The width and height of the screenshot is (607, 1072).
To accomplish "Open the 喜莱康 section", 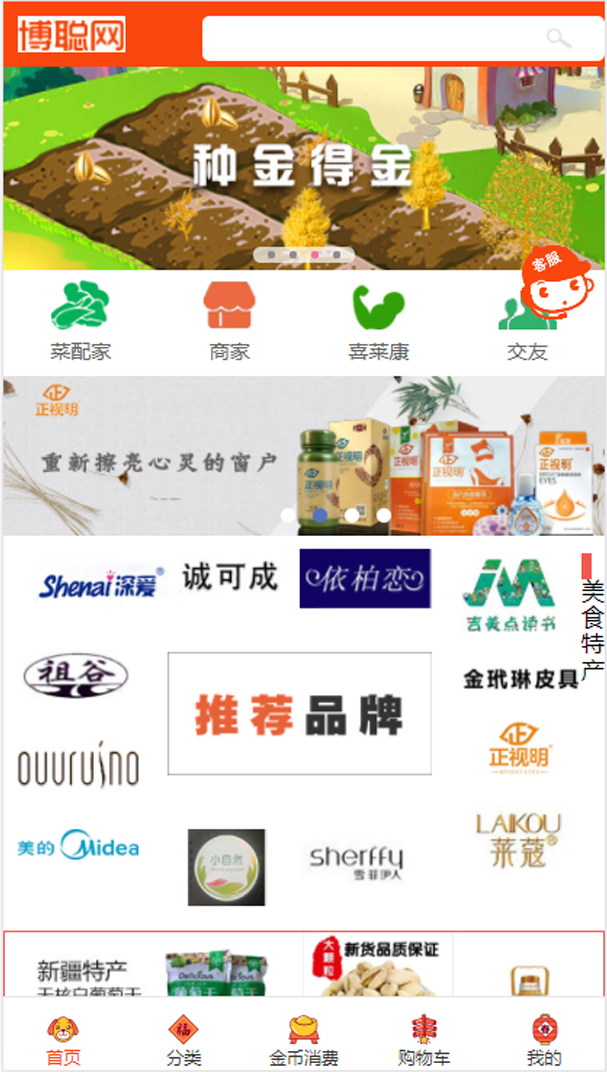I will pos(378,320).
